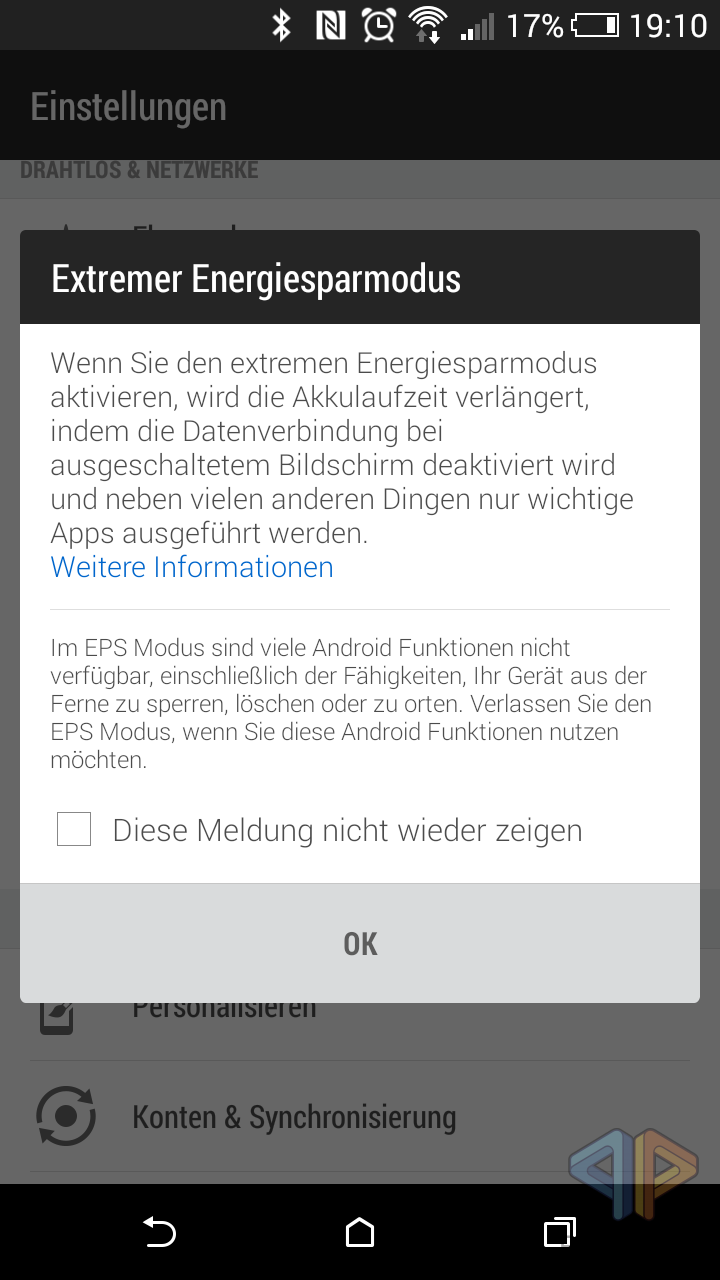The image size is (720, 1280).
Task: Go to the home screen
Action: pos(360,1232)
